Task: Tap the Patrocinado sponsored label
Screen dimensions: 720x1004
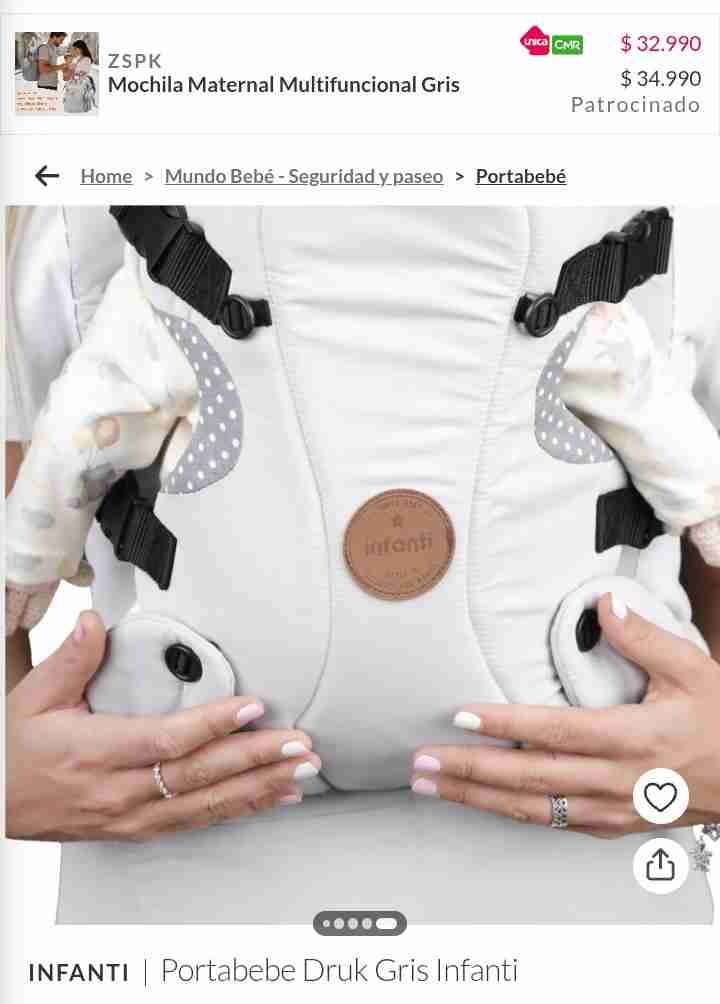Action: (x=634, y=103)
